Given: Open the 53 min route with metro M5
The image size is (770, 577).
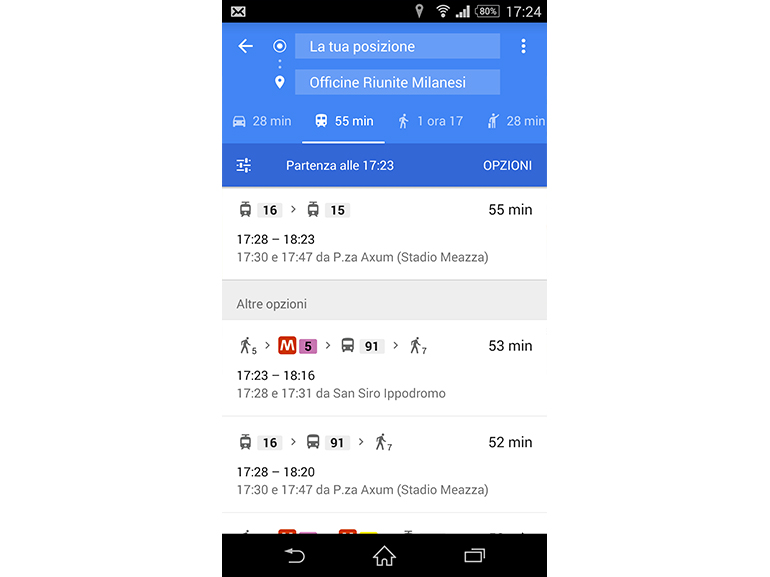Looking at the screenshot, I should pos(384,368).
